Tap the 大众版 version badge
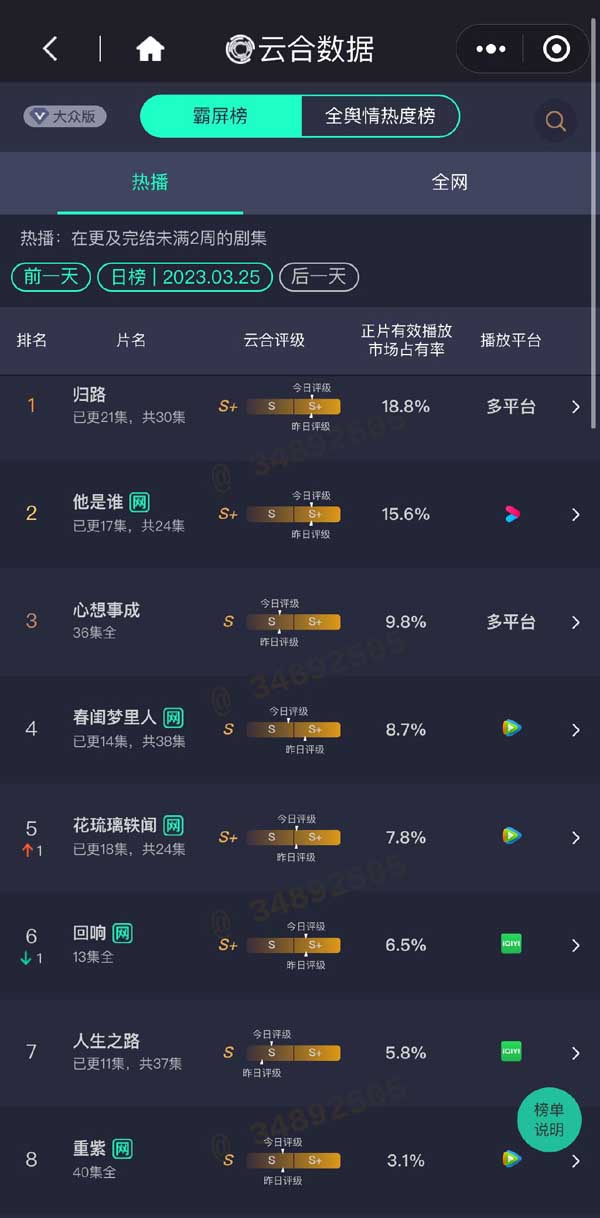This screenshot has height=1218, width=600. tap(65, 116)
